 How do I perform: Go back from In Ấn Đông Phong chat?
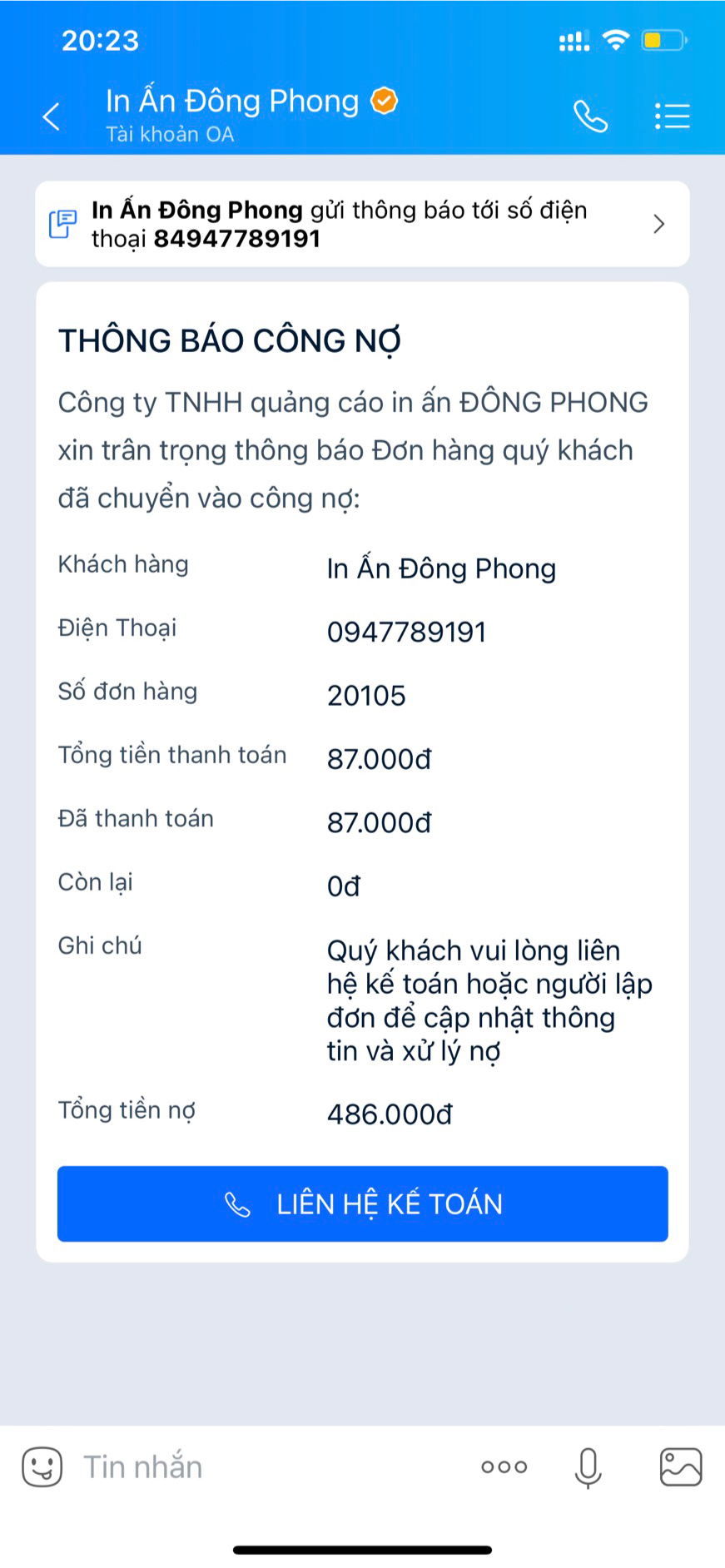pos(52,117)
